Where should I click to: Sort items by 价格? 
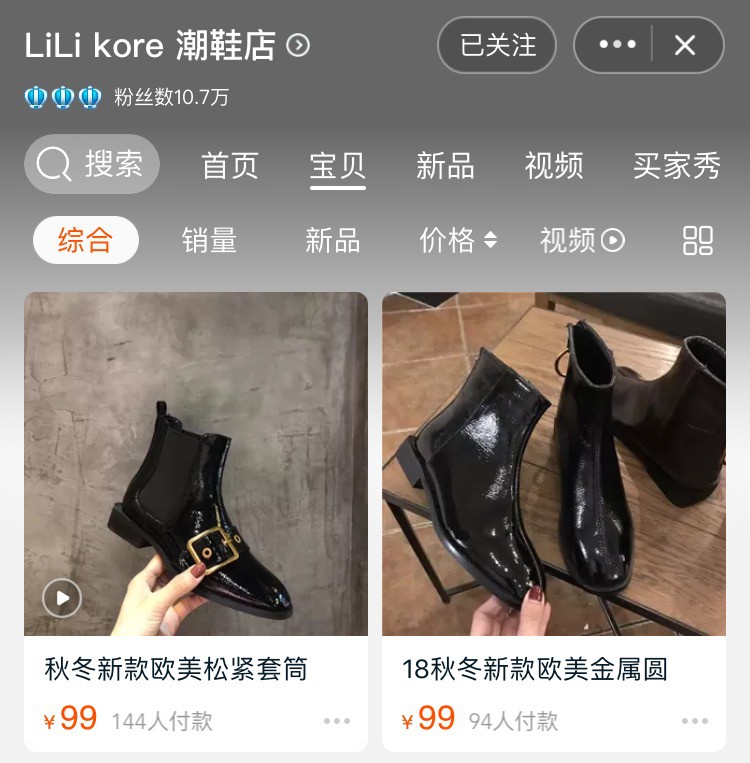[458, 240]
